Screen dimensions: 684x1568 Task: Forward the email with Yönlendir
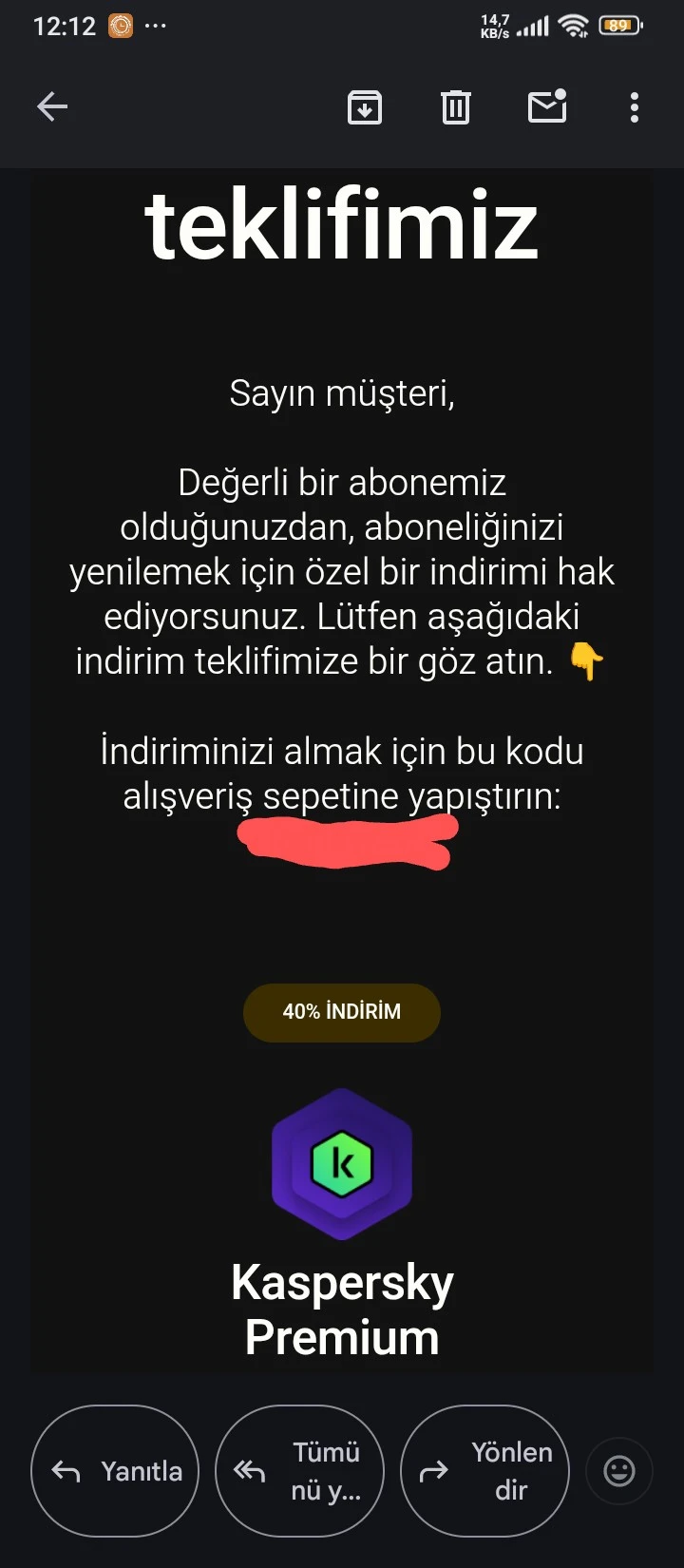pos(485,1471)
